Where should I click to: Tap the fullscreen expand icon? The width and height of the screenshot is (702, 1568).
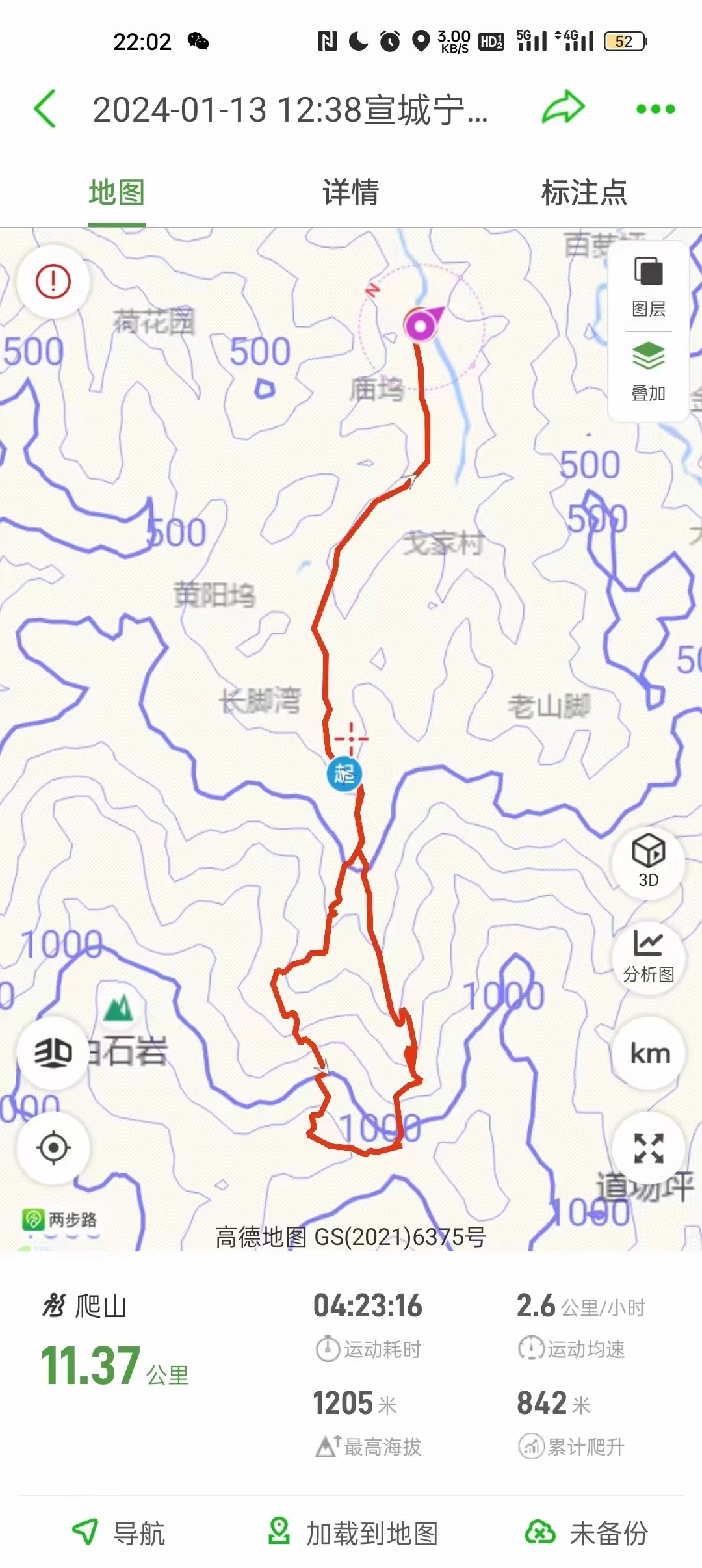(648, 1148)
